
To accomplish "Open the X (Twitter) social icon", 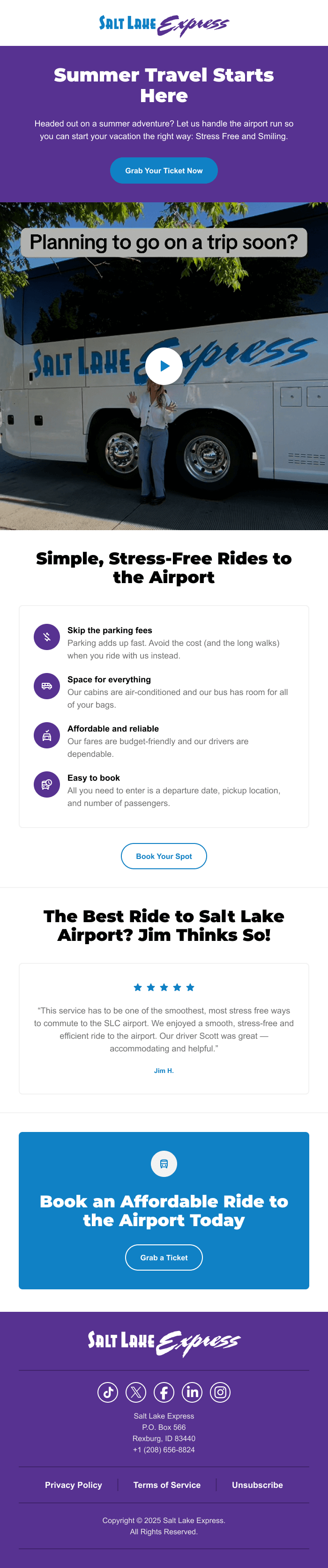I will click(x=136, y=1391).
